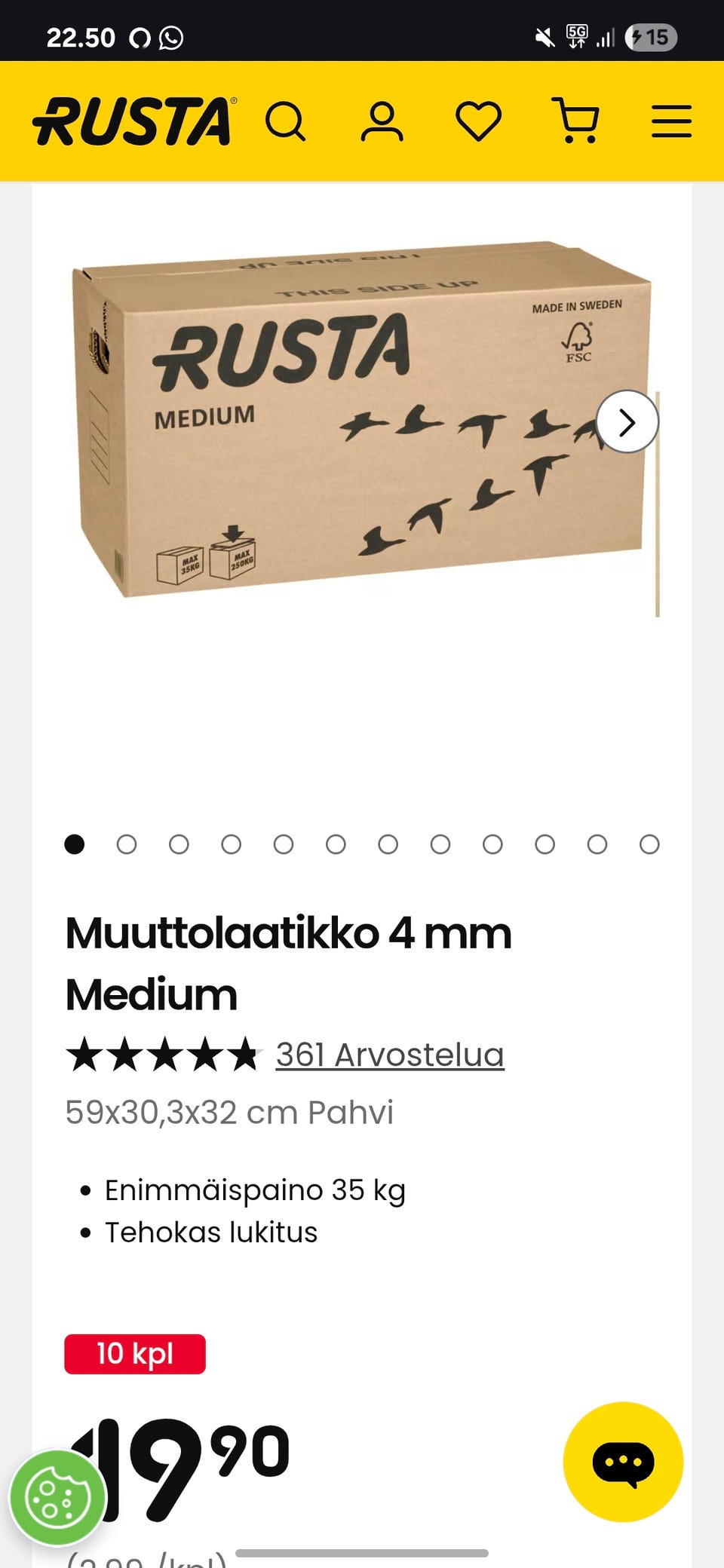Tap the 5G network status indicator

tap(575, 35)
